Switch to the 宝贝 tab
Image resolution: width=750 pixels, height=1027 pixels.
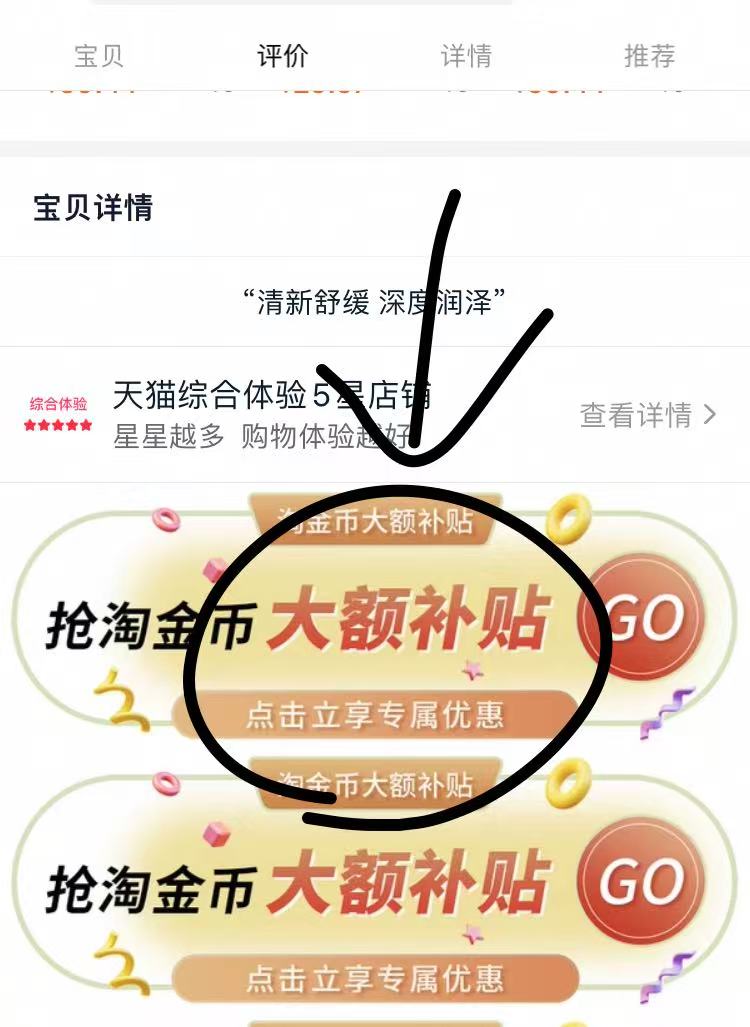pyautogui.click(x=99, y=56)
